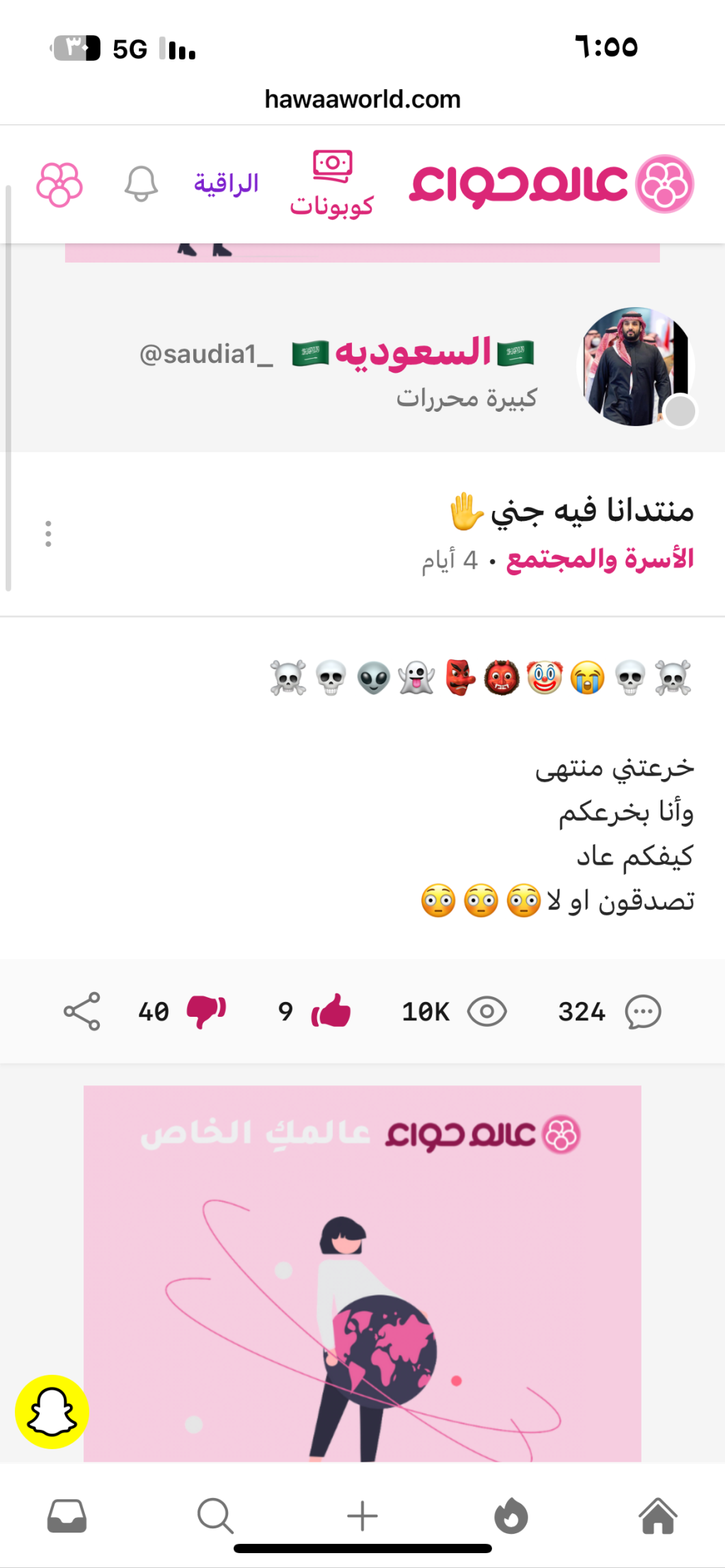
Task: Open the السعوديه author's profile picture
Action: pyautogui.click(x=635, y=367)
